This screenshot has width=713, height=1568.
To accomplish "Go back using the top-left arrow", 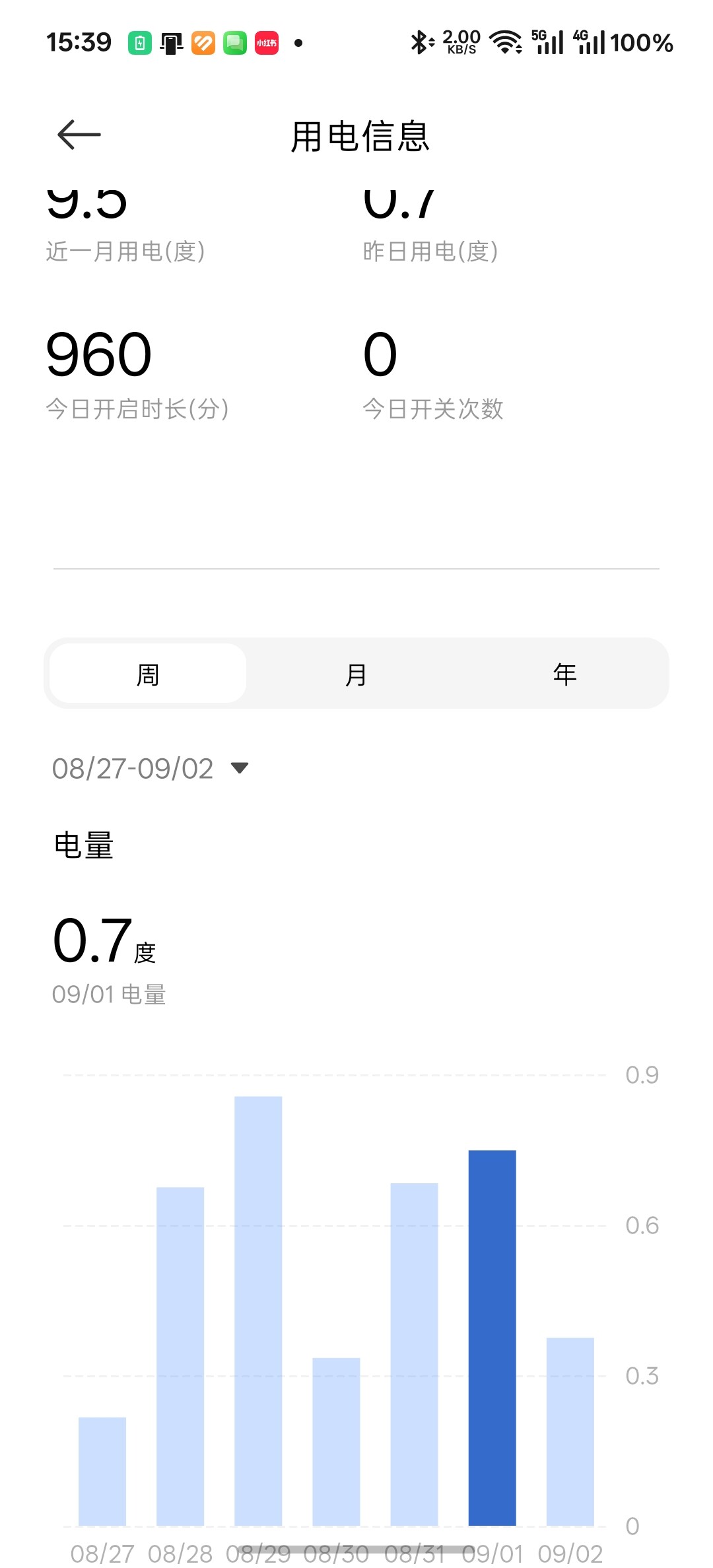I will [x=79, y=135].
